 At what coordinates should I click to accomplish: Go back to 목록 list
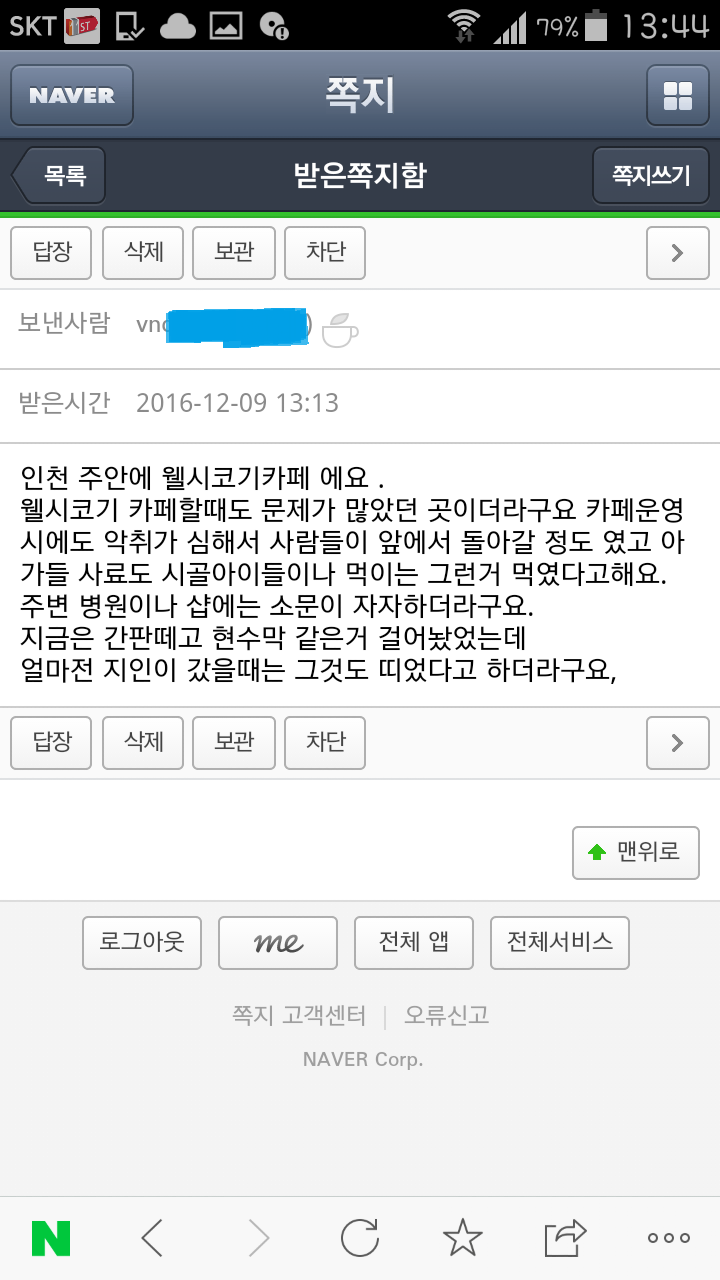tap(60, 176)
